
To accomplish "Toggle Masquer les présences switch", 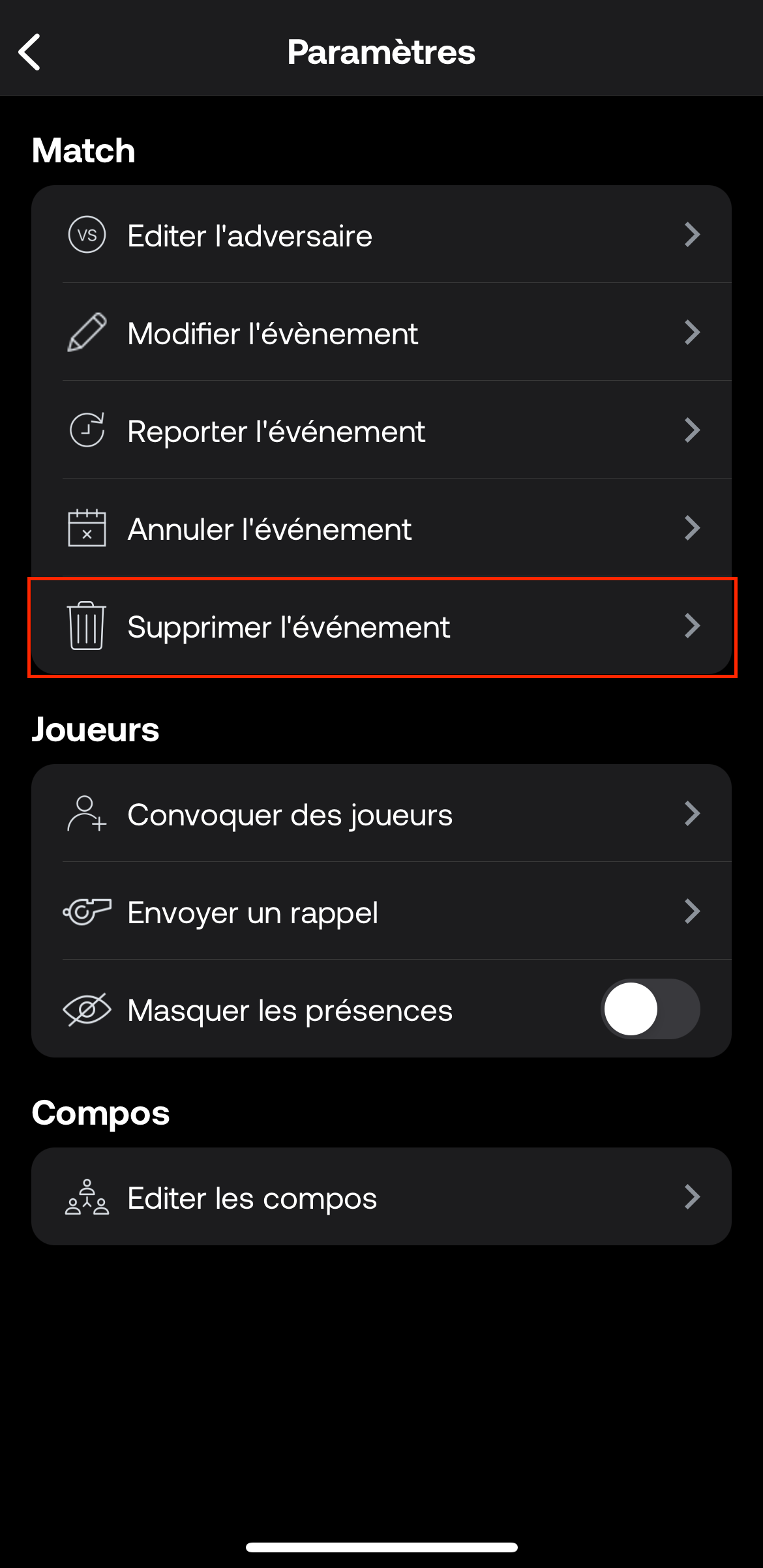I will click(x=650, y=1009).
